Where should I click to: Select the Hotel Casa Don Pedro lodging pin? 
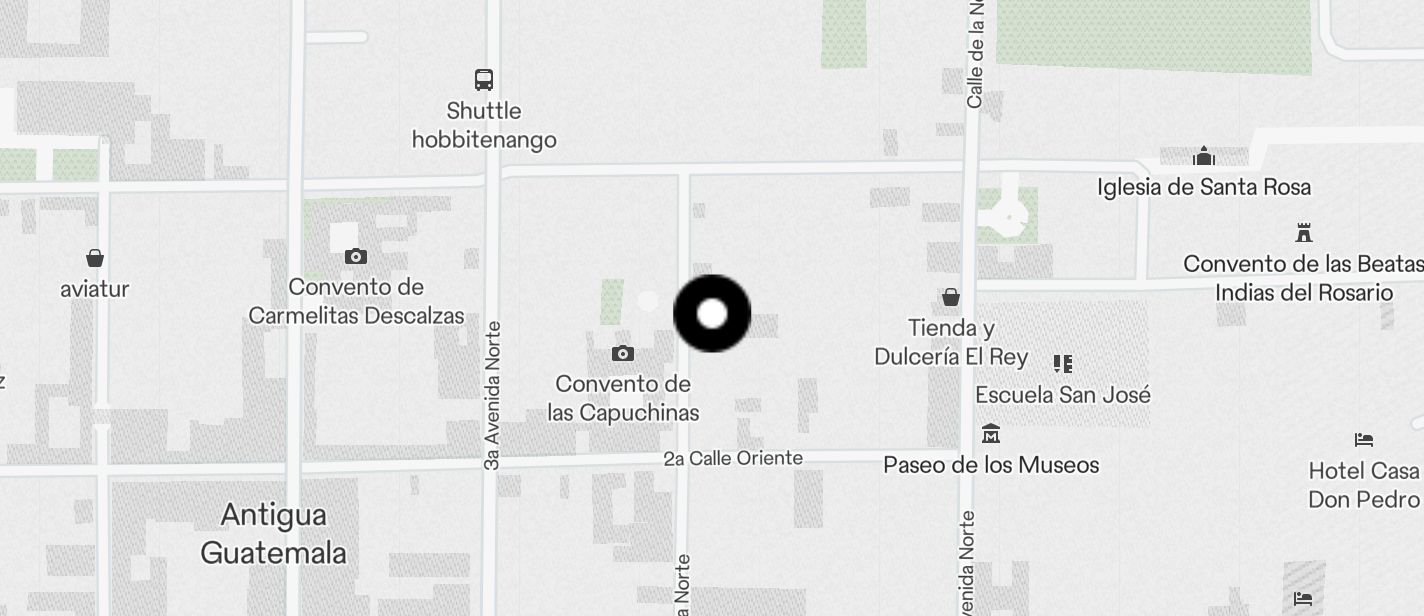pyautogui.click(x=1364, y=439)
